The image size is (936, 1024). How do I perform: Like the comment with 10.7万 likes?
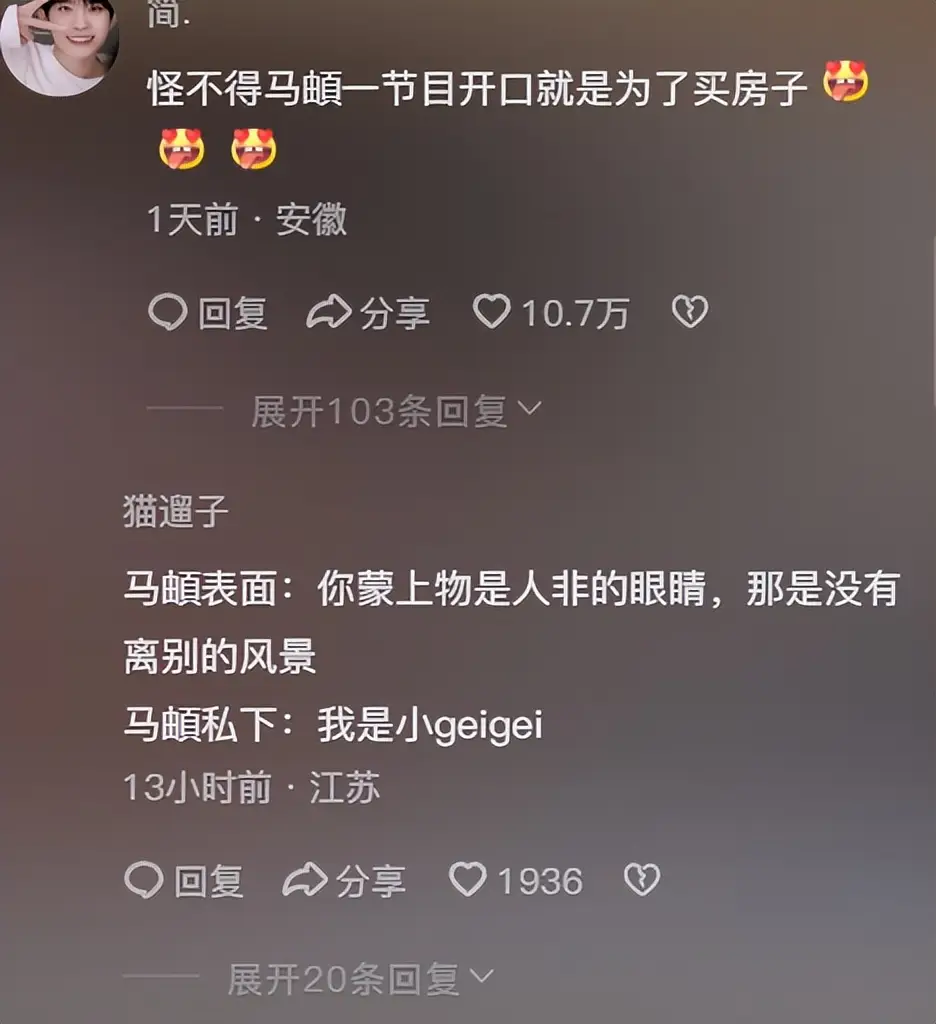tap(492, 313)
